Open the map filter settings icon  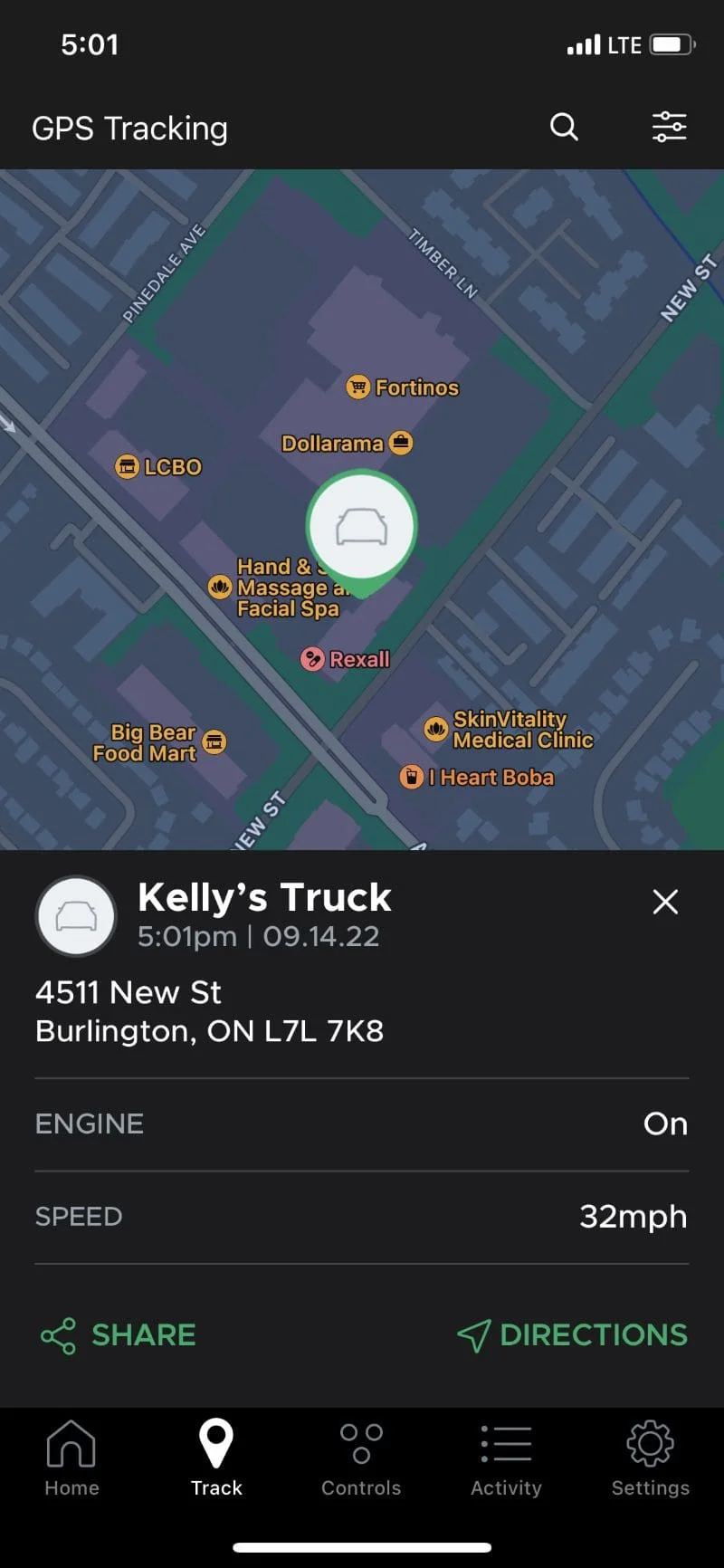point(669,127)
